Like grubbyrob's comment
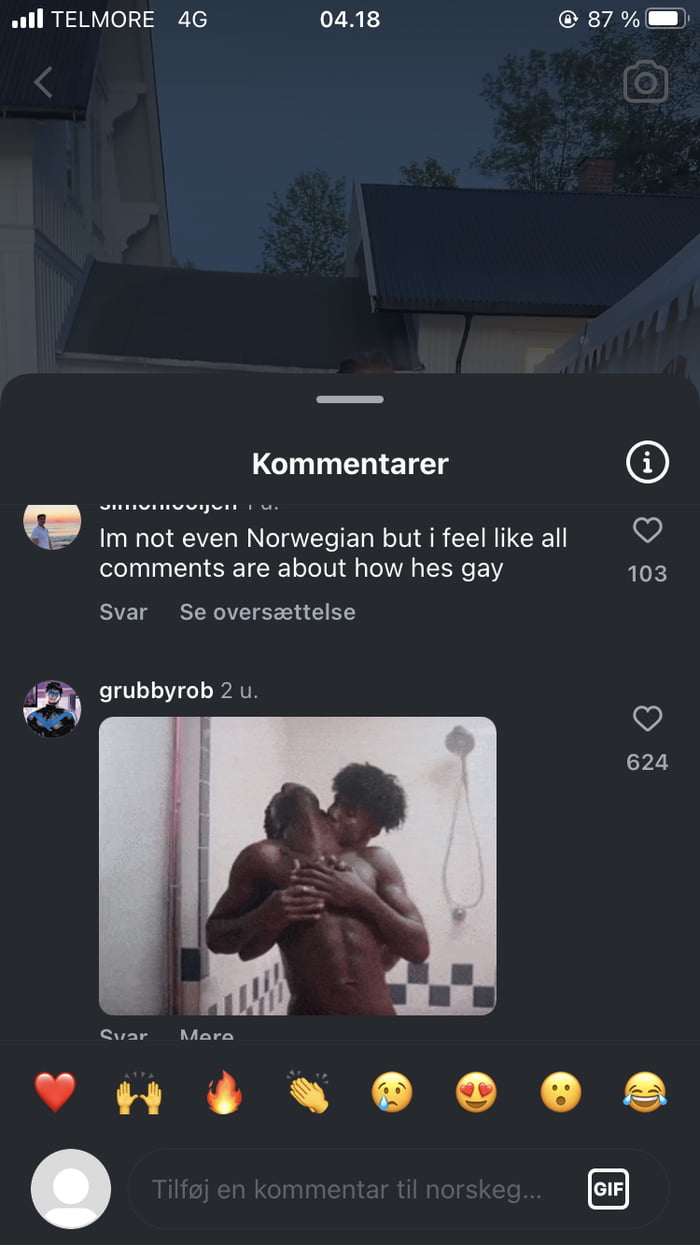The width and height of the screenshot is (700, 1245). click(647, 718)
